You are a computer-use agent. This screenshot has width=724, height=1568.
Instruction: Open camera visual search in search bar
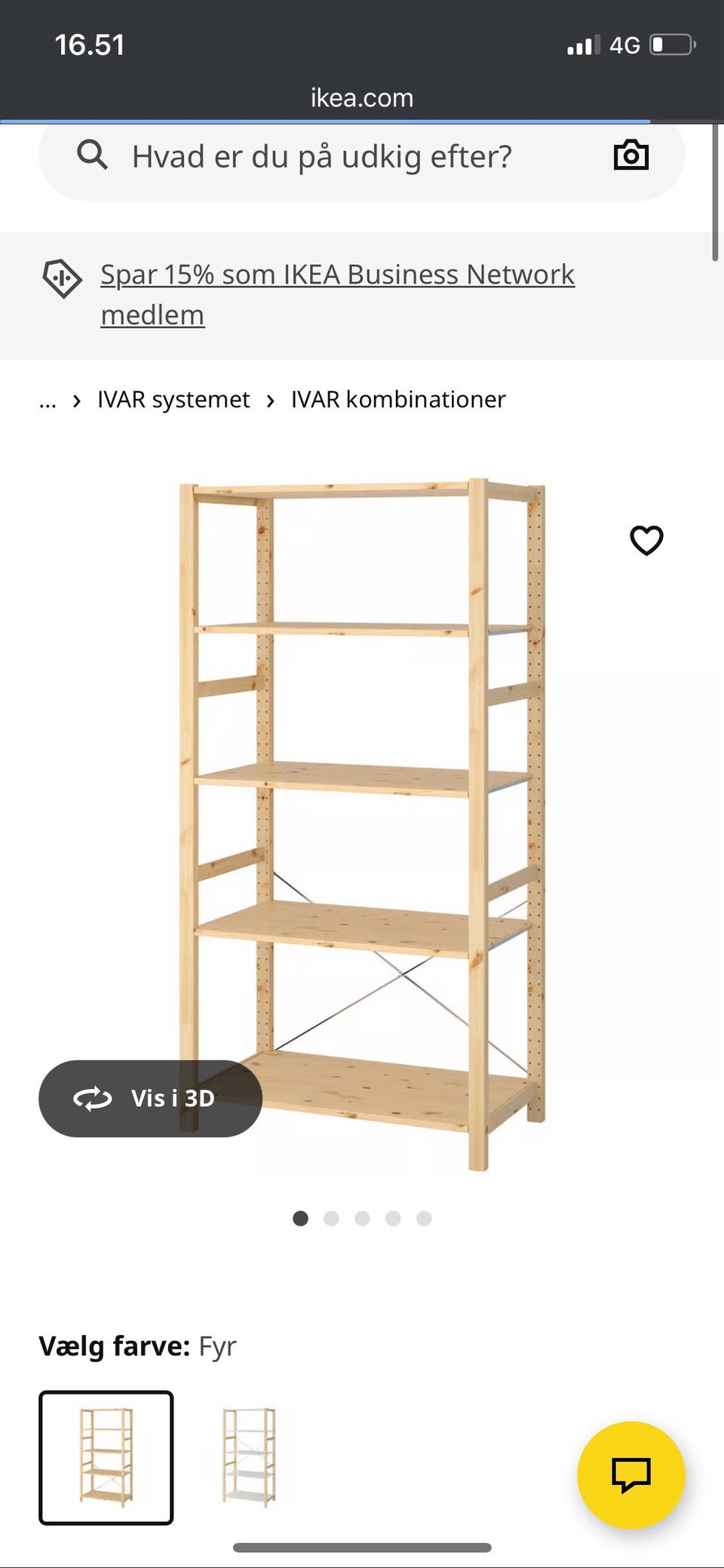(633, 155)
